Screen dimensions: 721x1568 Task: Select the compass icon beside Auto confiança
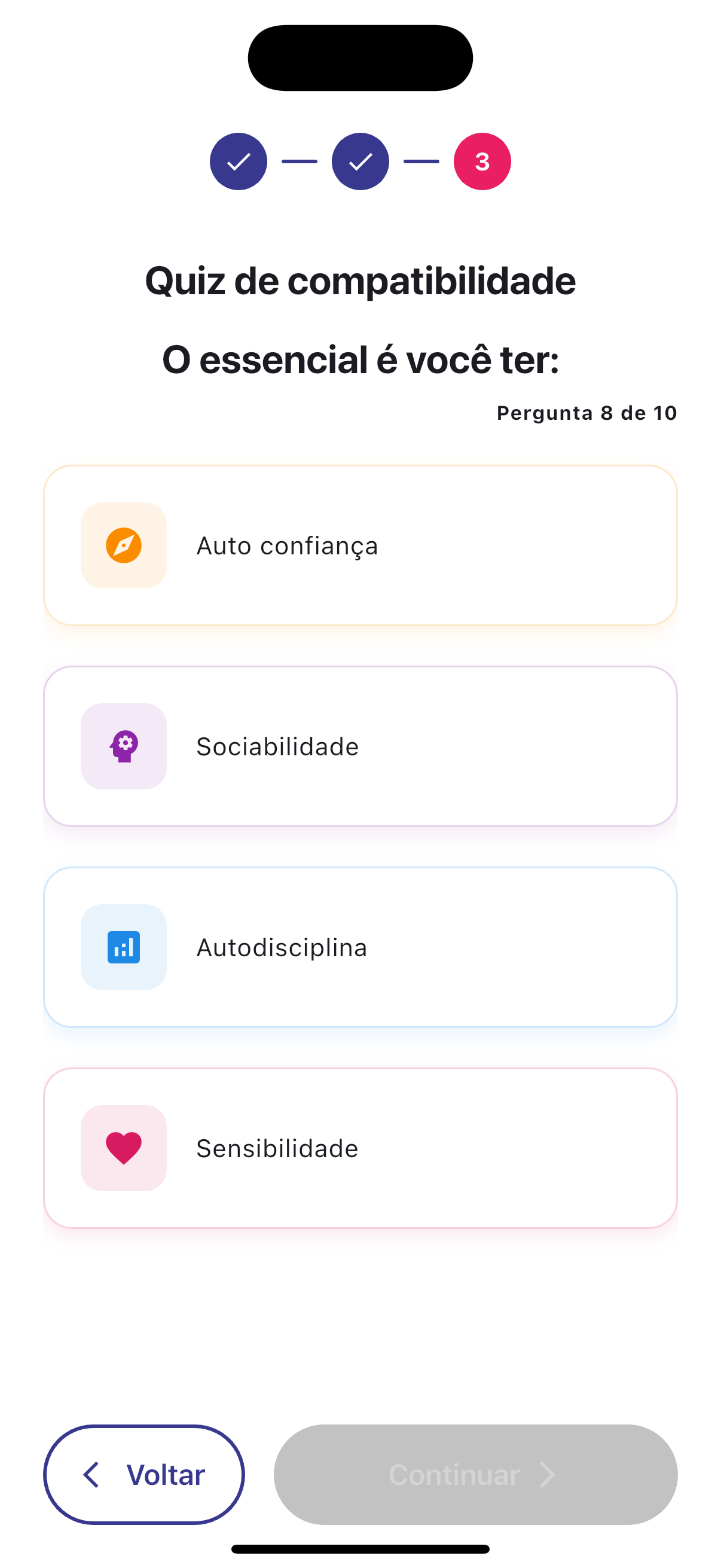click(x=124, y=545)
